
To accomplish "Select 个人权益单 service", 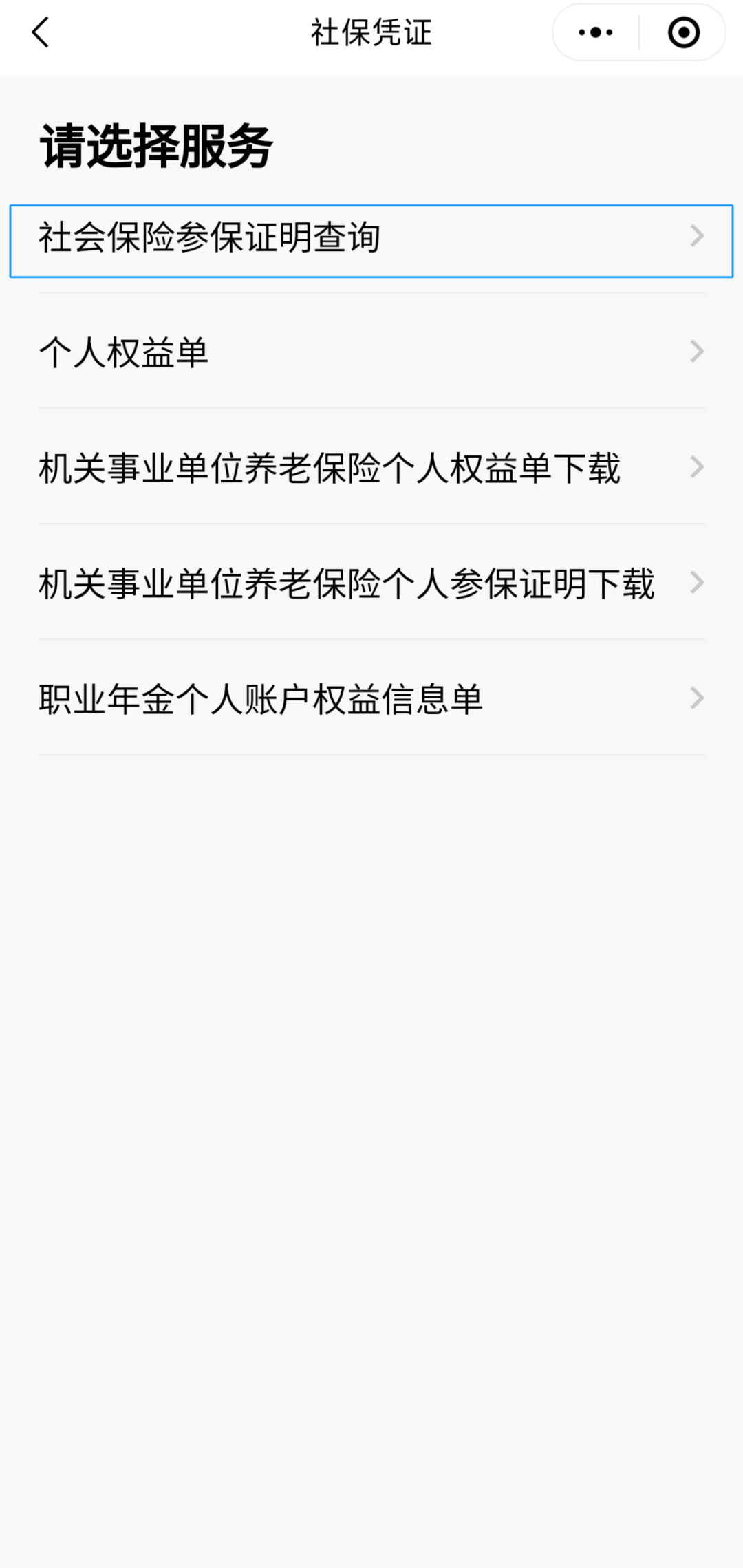I will 371,353.
